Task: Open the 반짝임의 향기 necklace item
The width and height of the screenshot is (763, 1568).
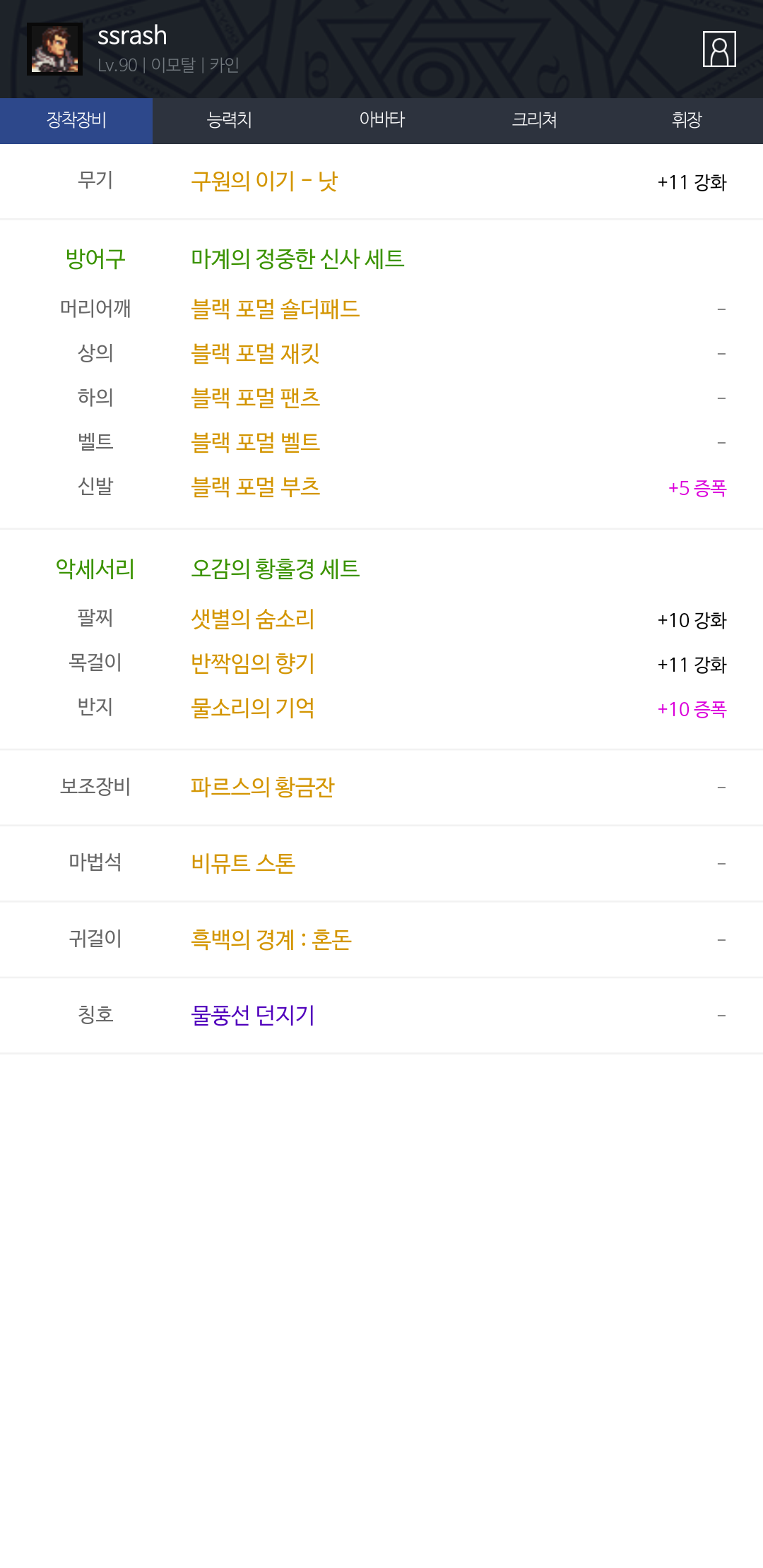Action: coord(252,664)
